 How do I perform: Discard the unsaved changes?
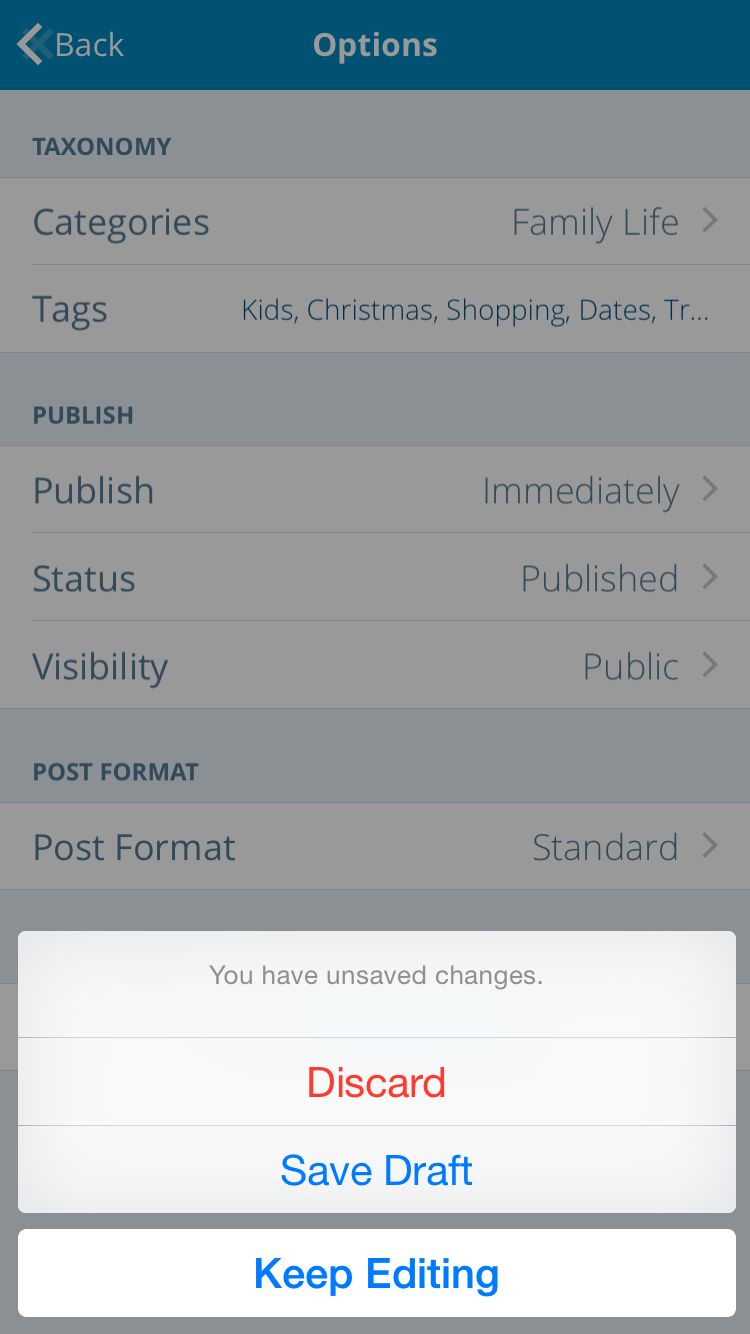pyautogui.click(x=376, y=1082)
